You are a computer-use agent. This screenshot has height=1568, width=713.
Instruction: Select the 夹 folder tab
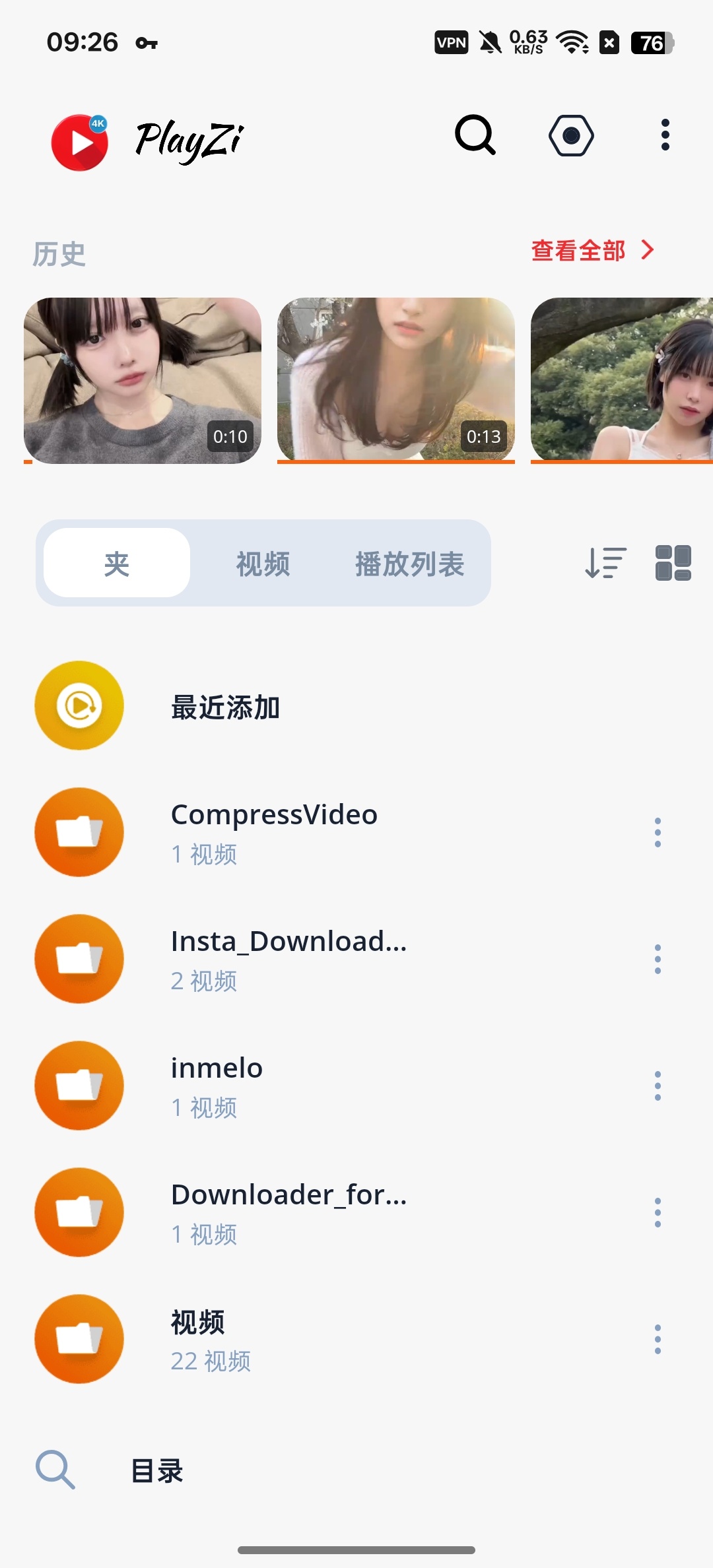click(117, 563)
